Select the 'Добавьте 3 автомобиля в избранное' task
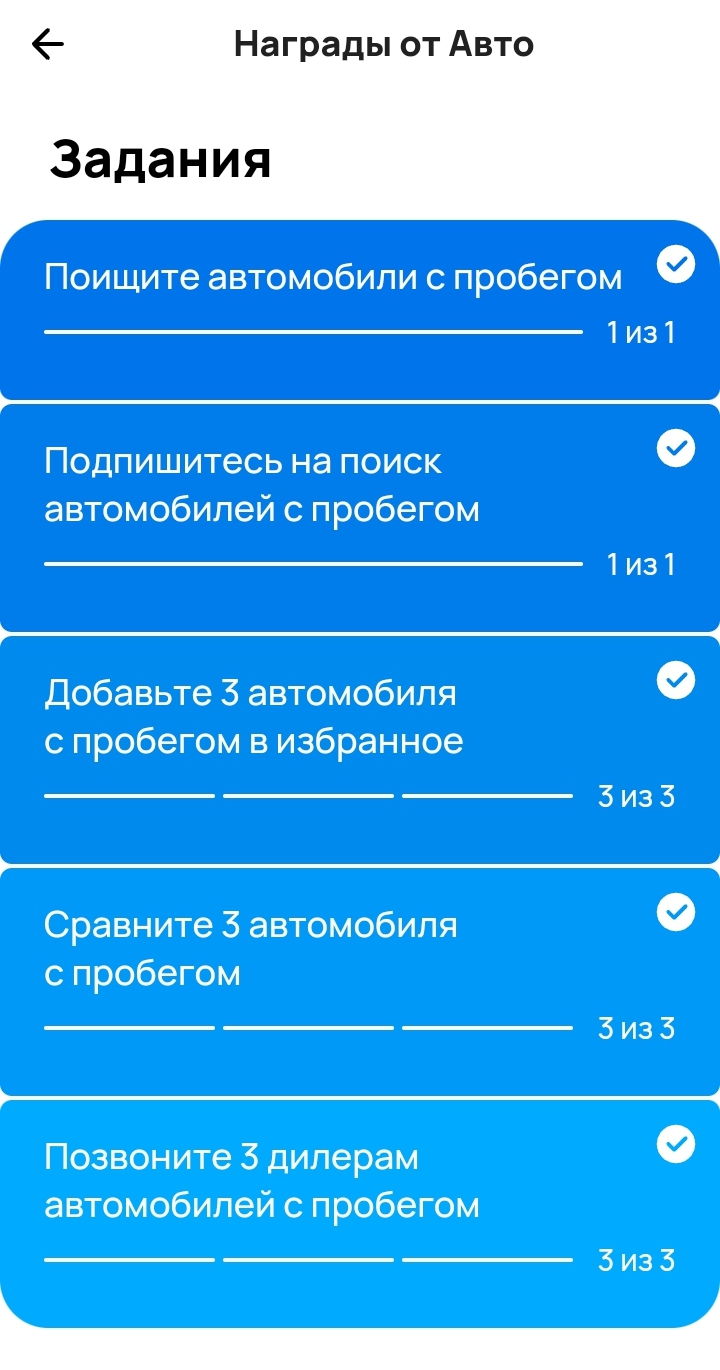The height and width of the screenshot is (1370, 720). click(x=360, y=750)
